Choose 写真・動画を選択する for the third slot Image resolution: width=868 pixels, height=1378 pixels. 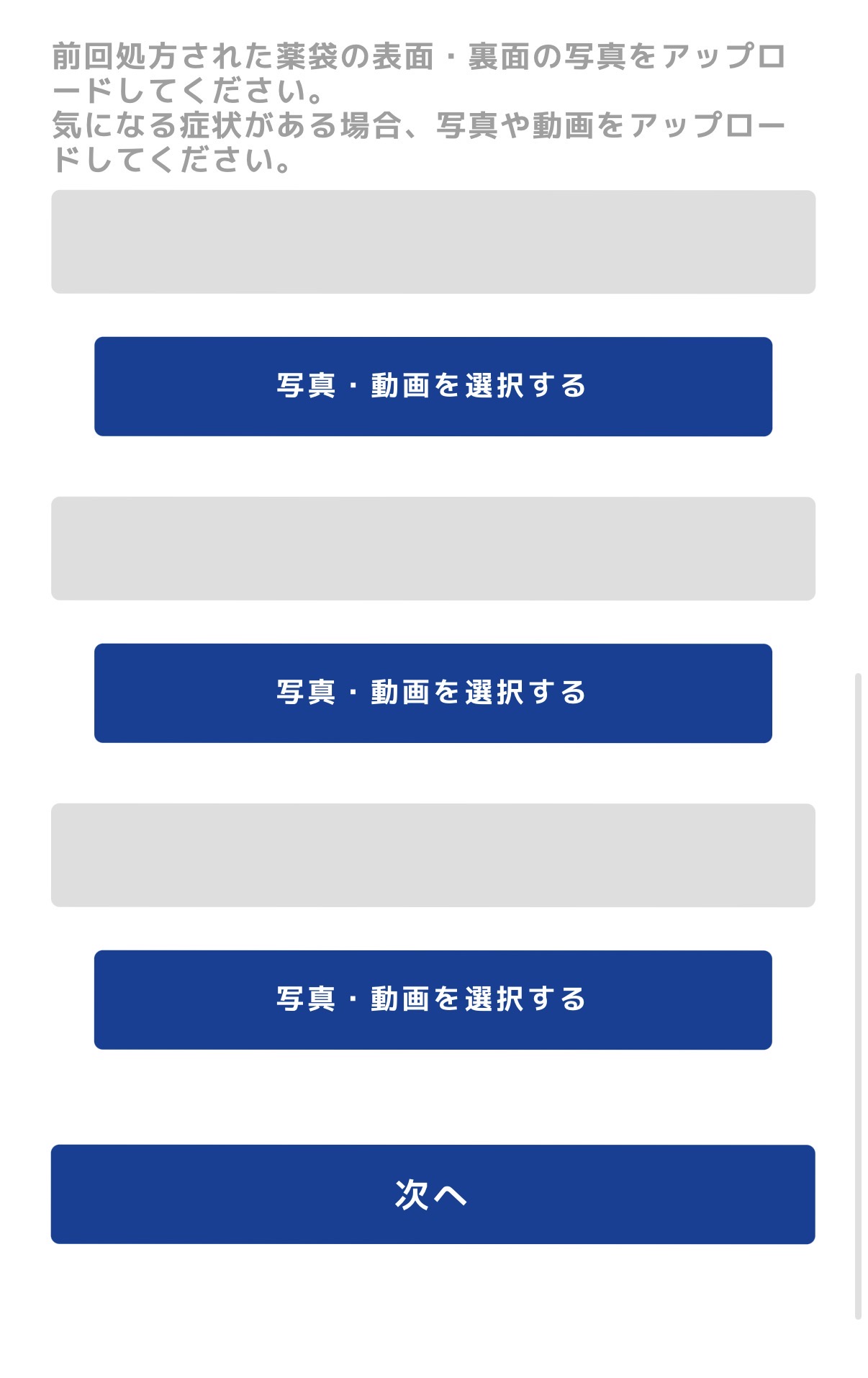coord(433,1000)
